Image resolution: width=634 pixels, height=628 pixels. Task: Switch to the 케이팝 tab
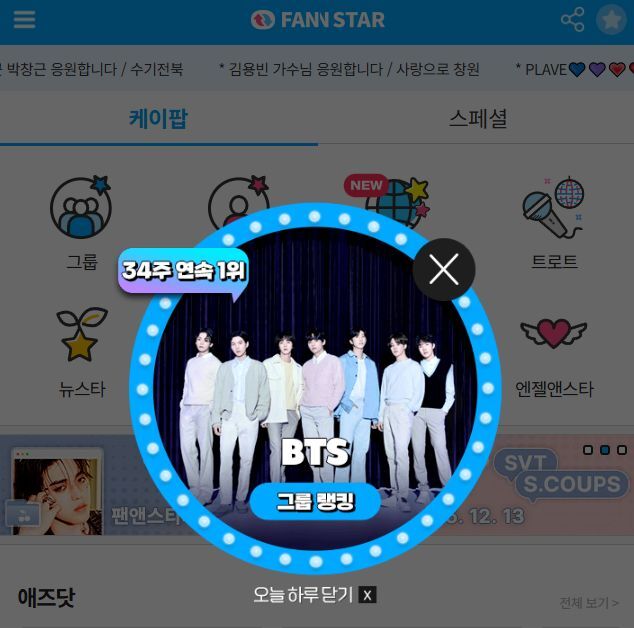point(158,119)
